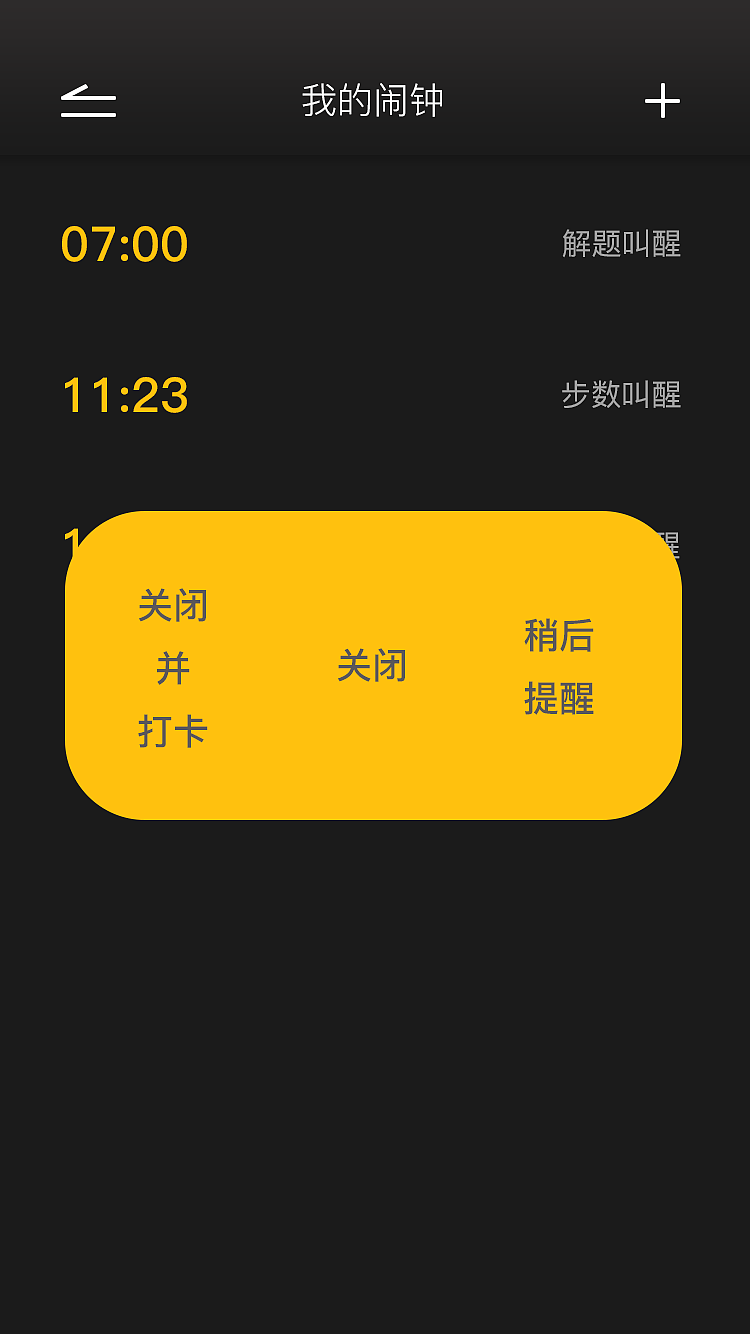Choose 稍后提醒 to snooze the alarm
The width and height of the screenshot is (750, 1334).
click(x=557, y=668)
